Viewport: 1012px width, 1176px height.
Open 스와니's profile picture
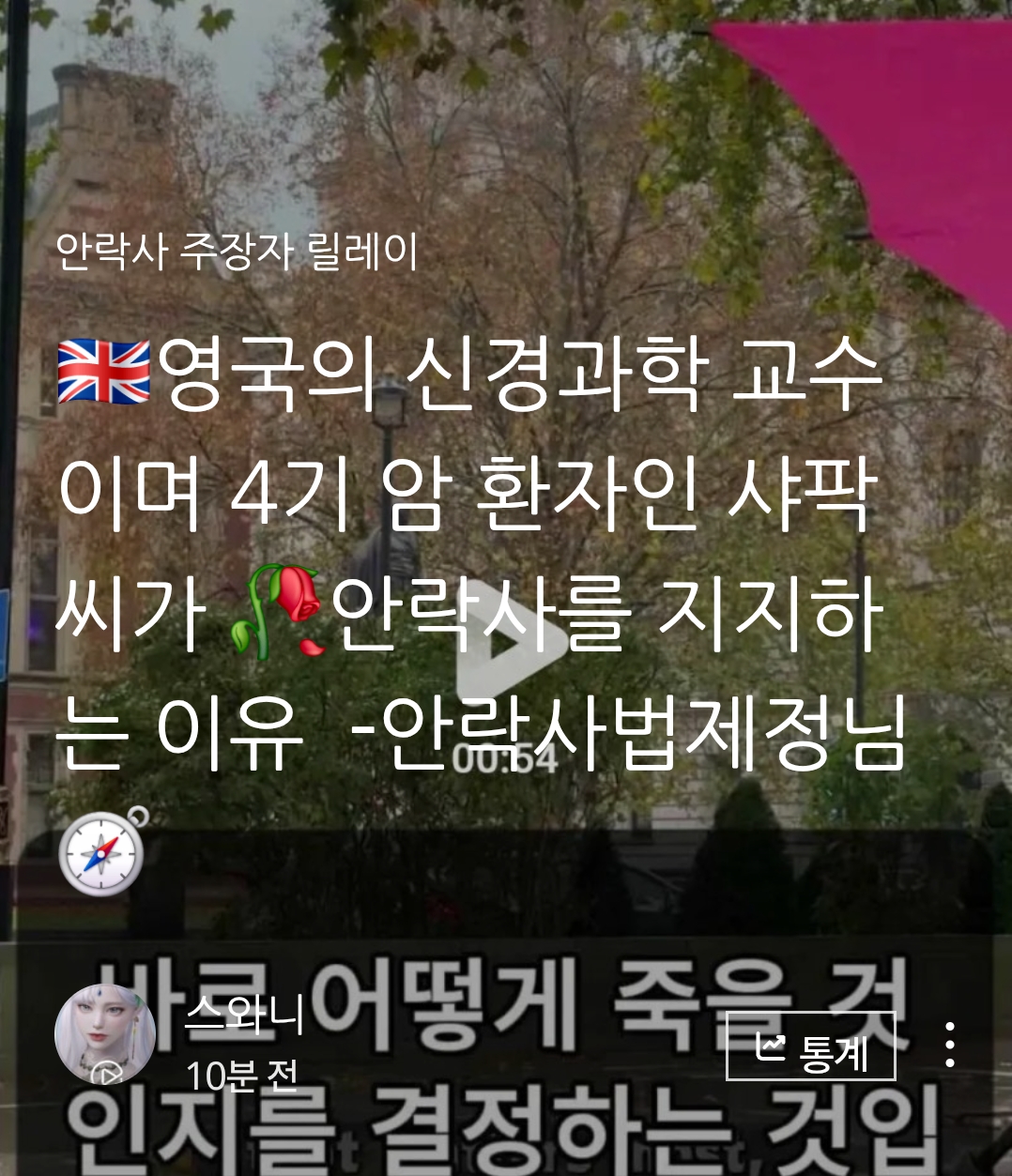[x=104, y=1034]
